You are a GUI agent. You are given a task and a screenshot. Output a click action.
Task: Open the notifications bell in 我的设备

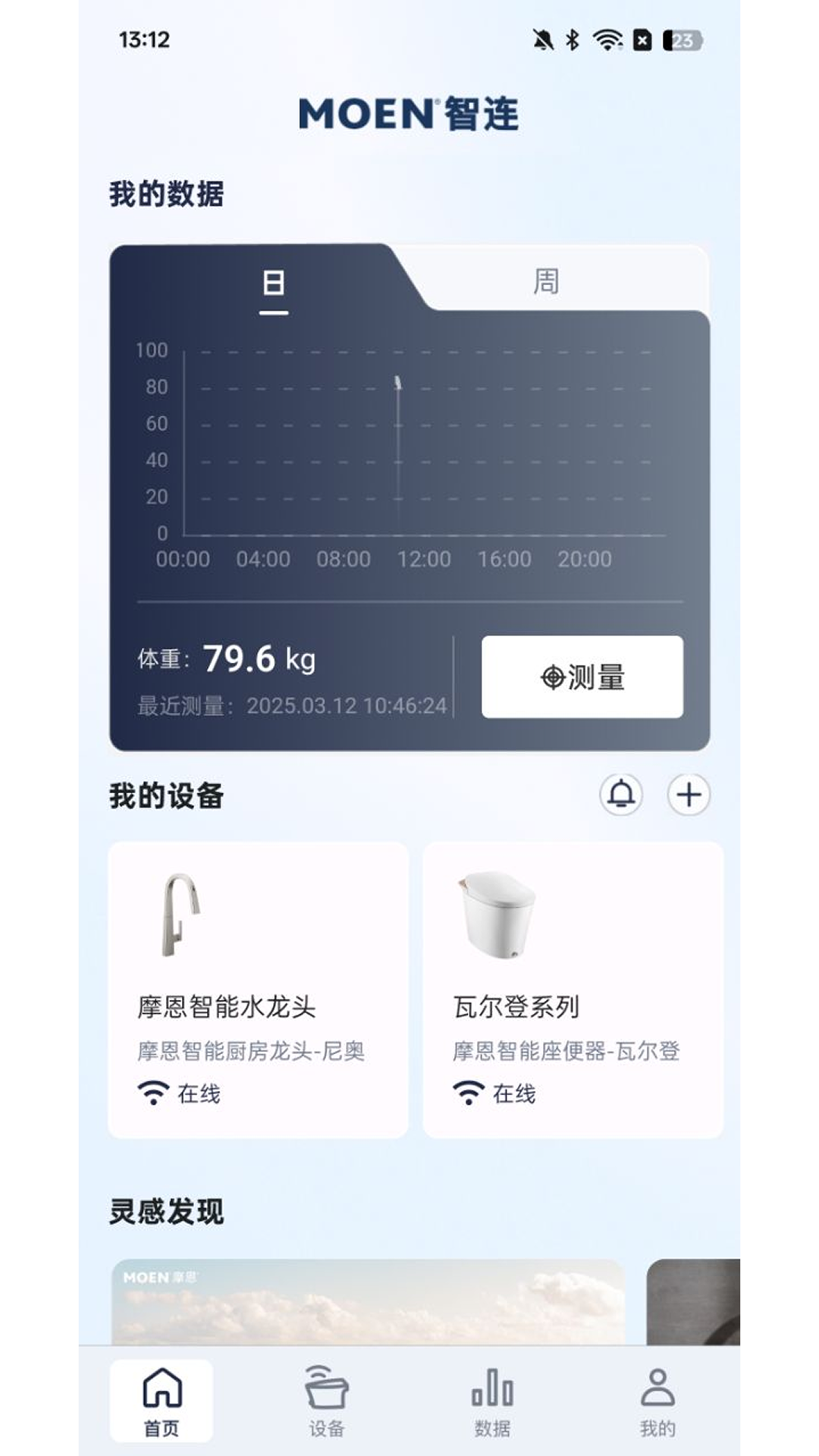click(621, 794)
